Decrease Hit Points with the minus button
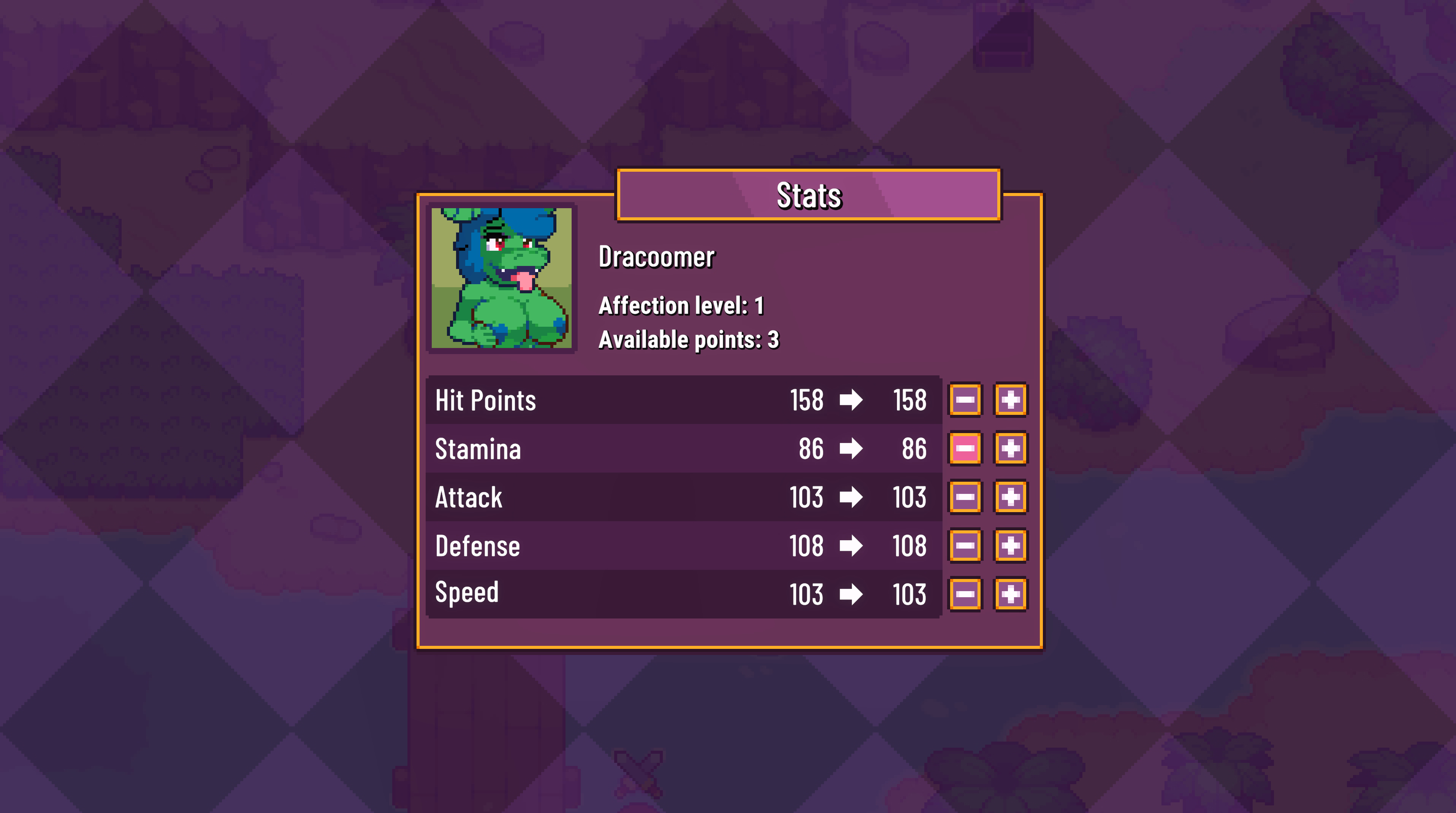This screenshot has width=1456, height=813. (965, 400)
